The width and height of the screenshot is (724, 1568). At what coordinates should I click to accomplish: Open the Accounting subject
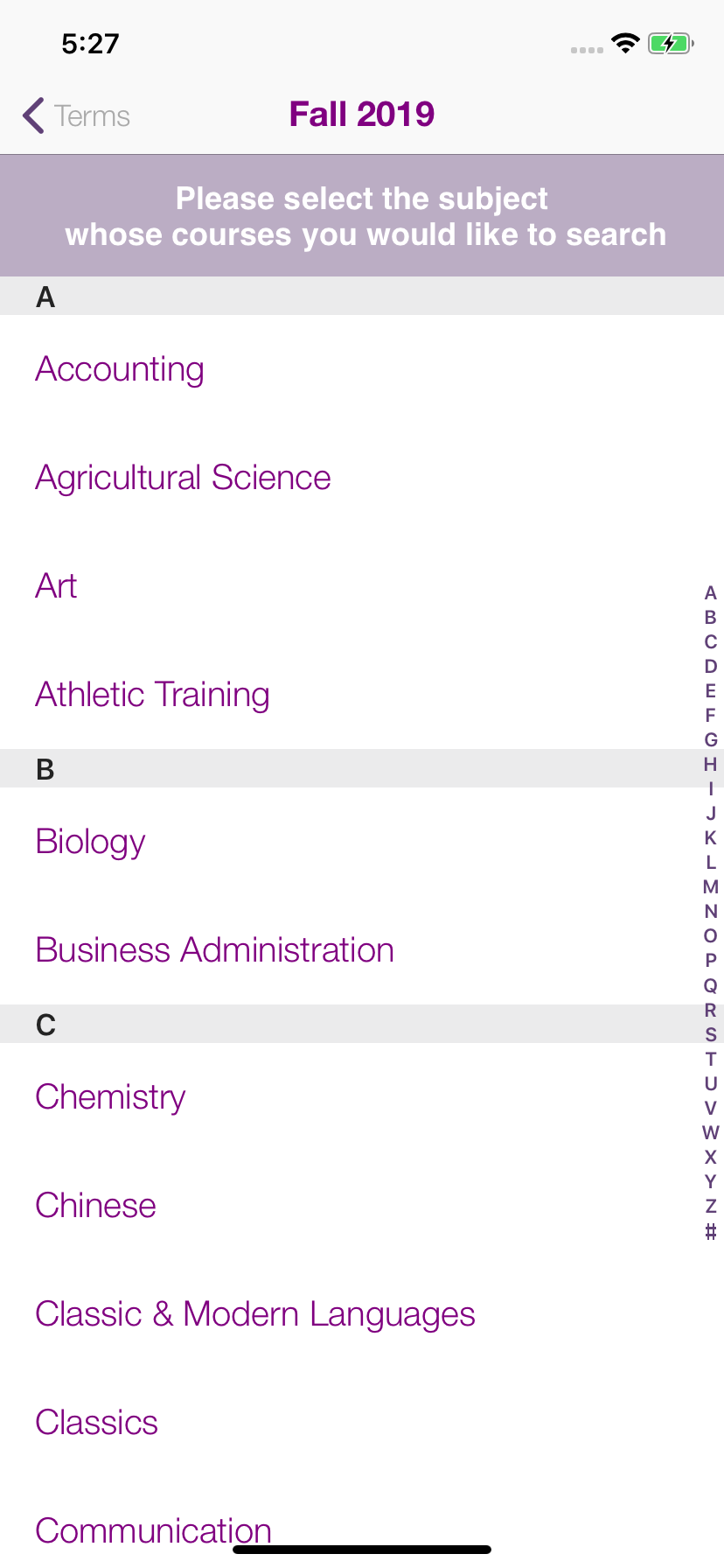(x=120, y=369)
